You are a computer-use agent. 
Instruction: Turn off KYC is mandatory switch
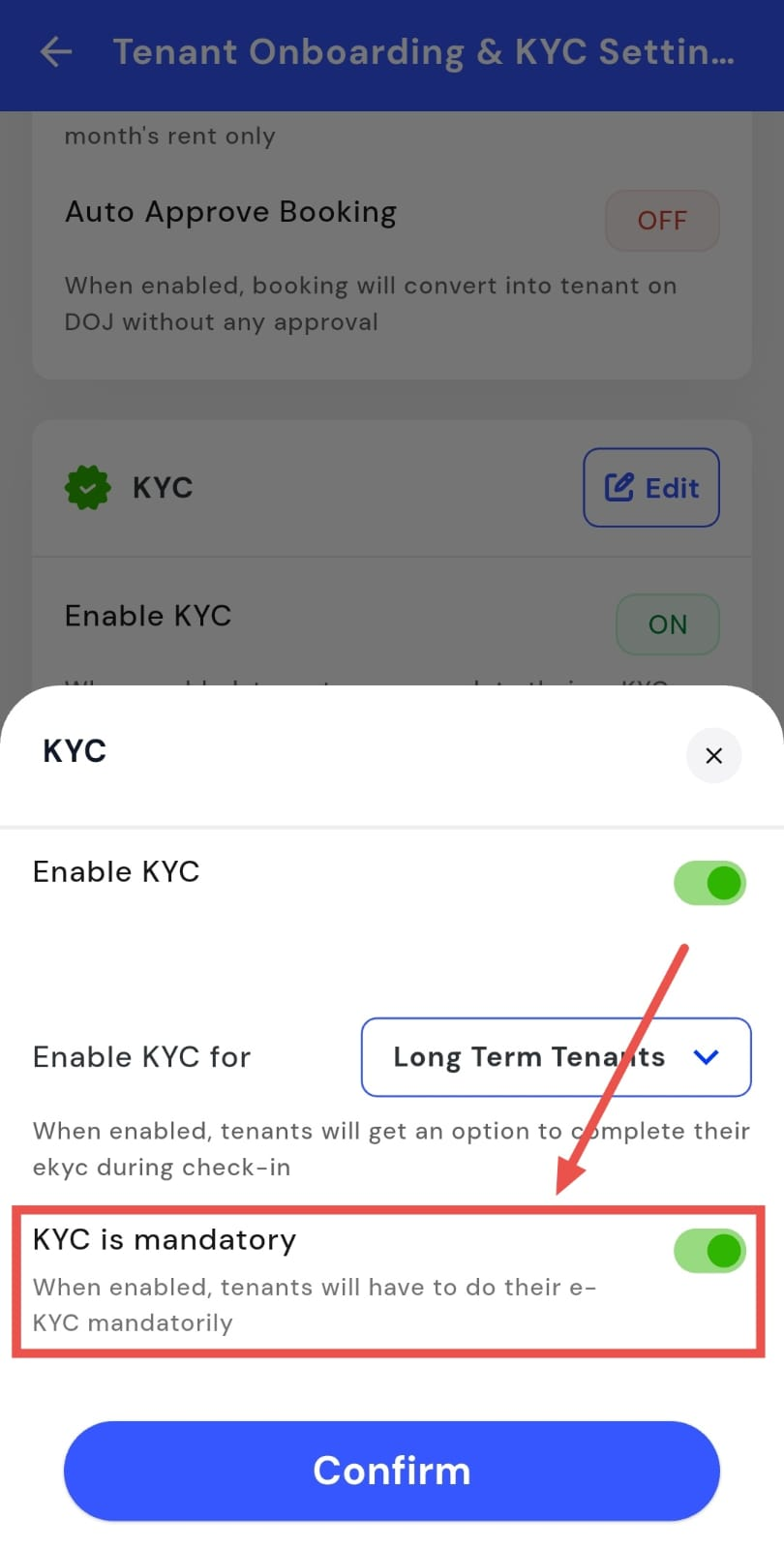[709, 1250]
